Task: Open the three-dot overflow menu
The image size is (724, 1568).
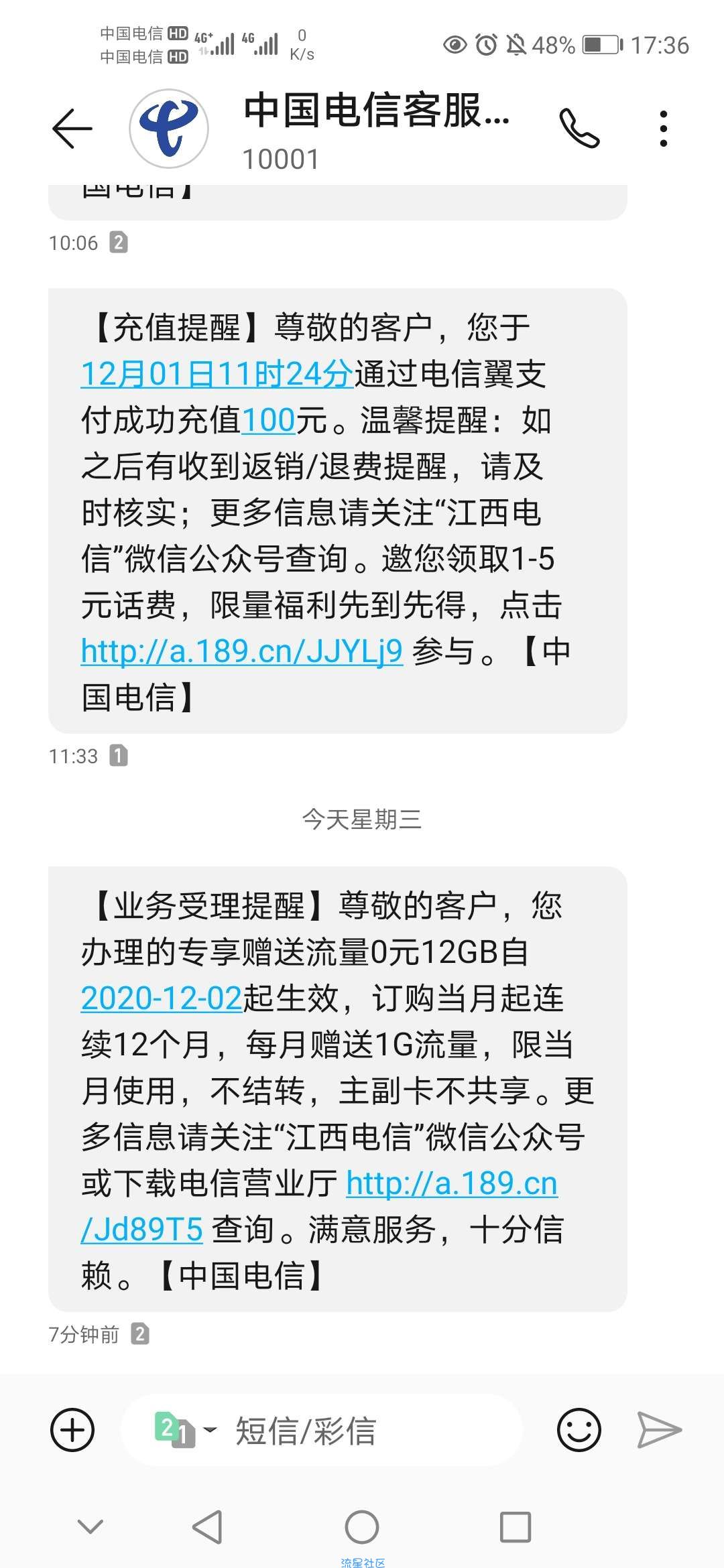Action: pos(663,128)
